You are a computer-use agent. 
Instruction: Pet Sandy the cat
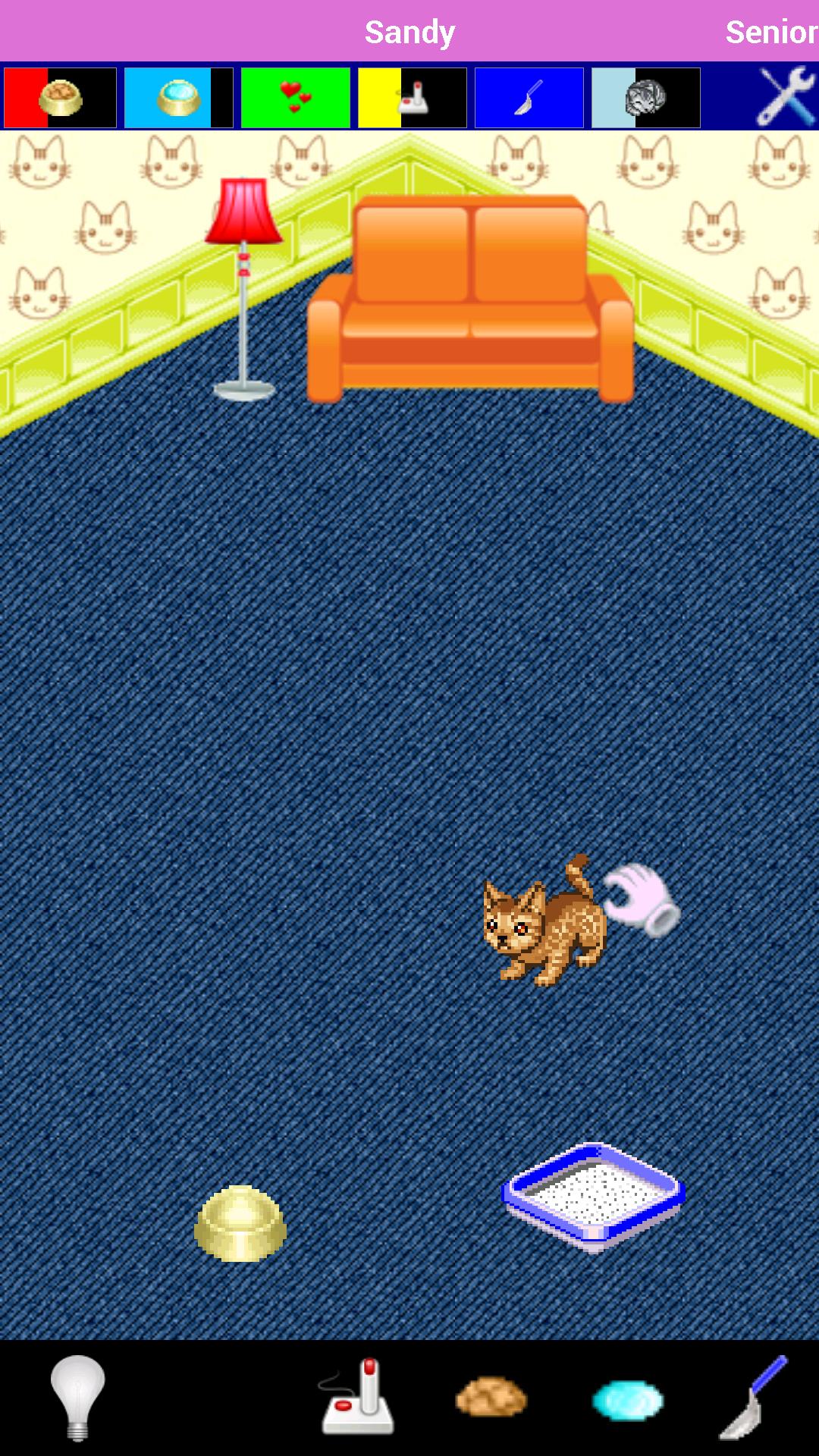point(544,925)
